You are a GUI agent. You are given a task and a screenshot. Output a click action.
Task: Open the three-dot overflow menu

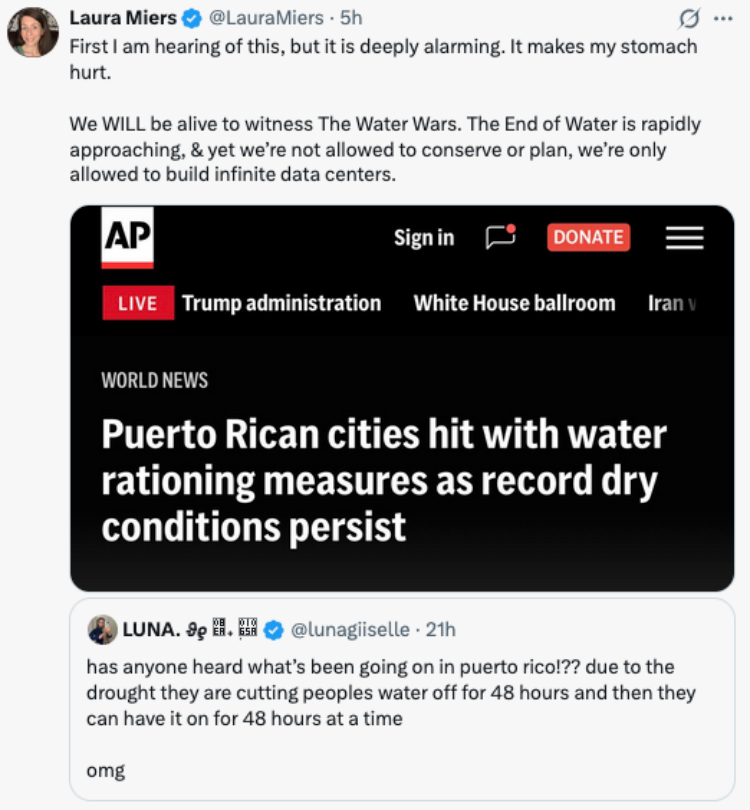pos(723,19)
